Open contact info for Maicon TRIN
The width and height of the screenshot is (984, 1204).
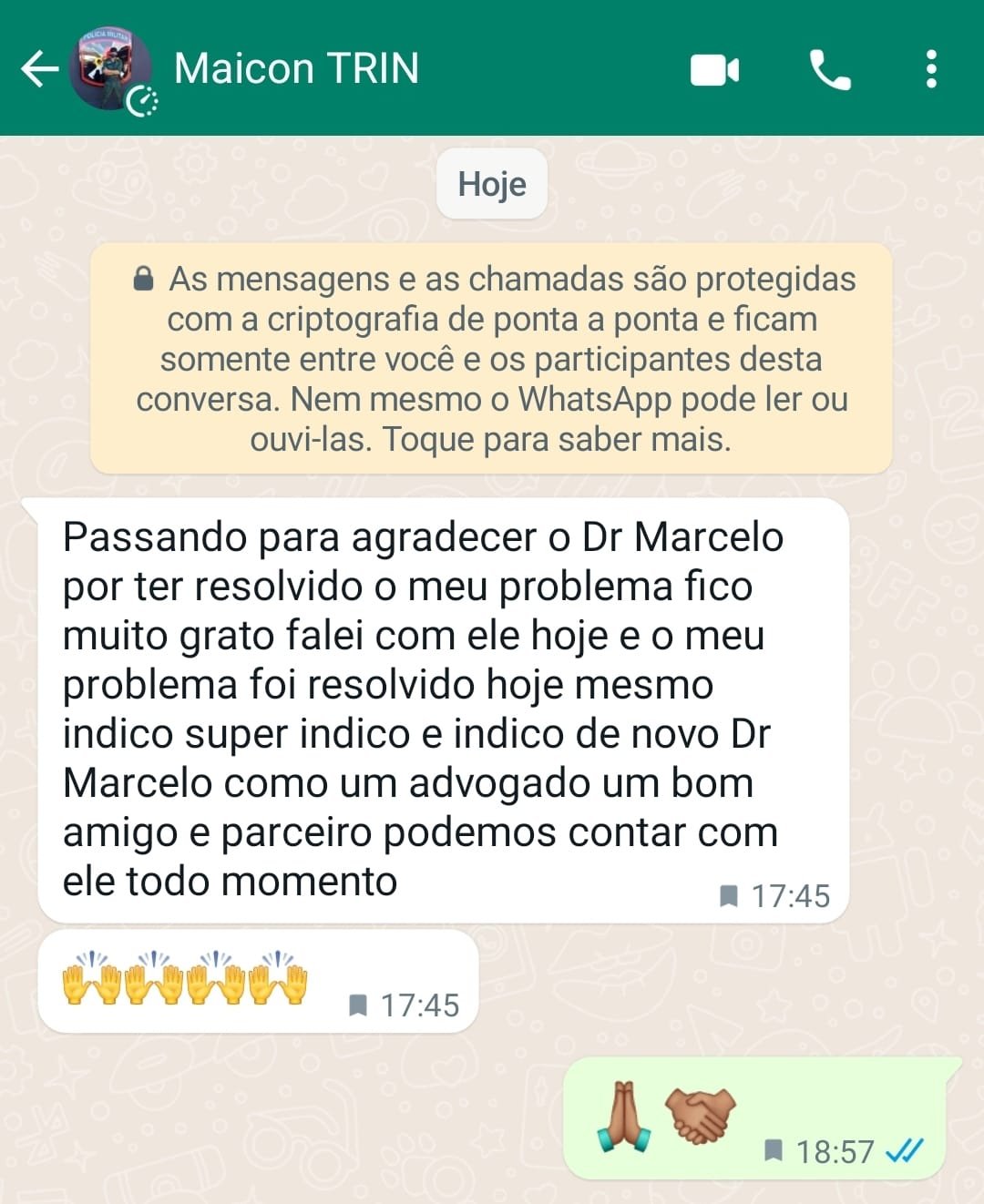click(296, 69)
